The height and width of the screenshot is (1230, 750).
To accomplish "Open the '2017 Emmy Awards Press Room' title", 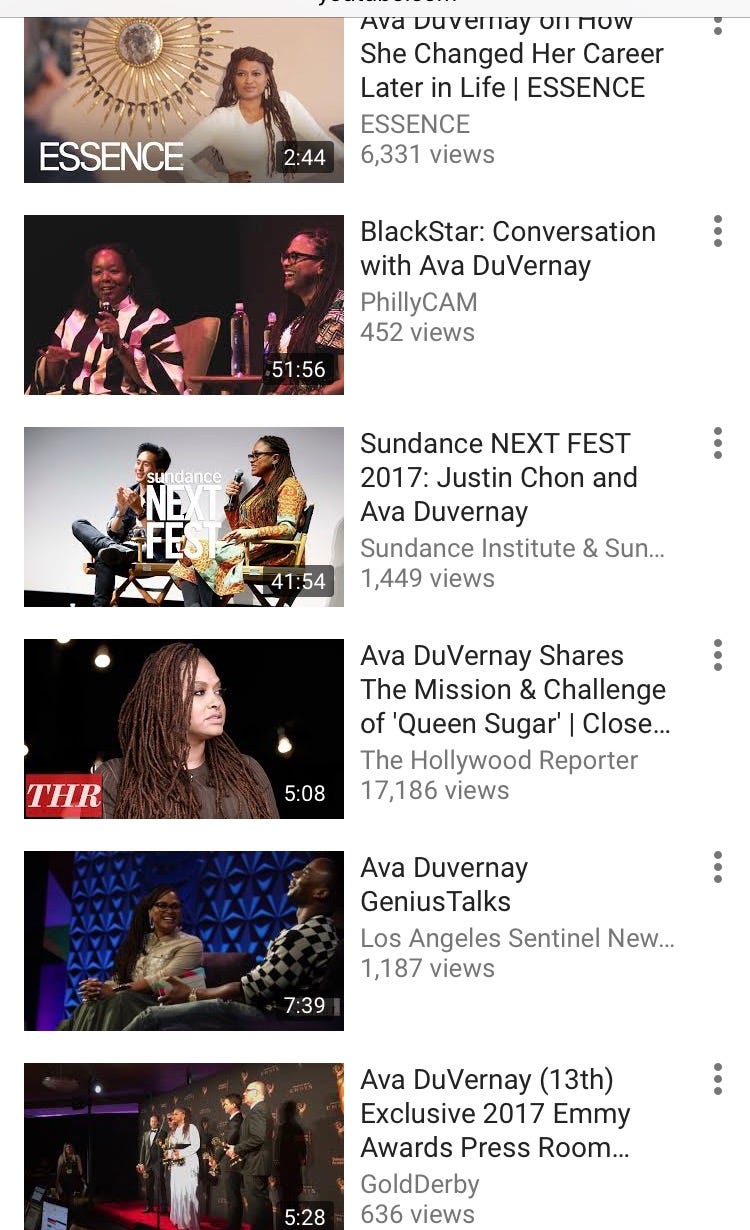I will pos(496,1114).
